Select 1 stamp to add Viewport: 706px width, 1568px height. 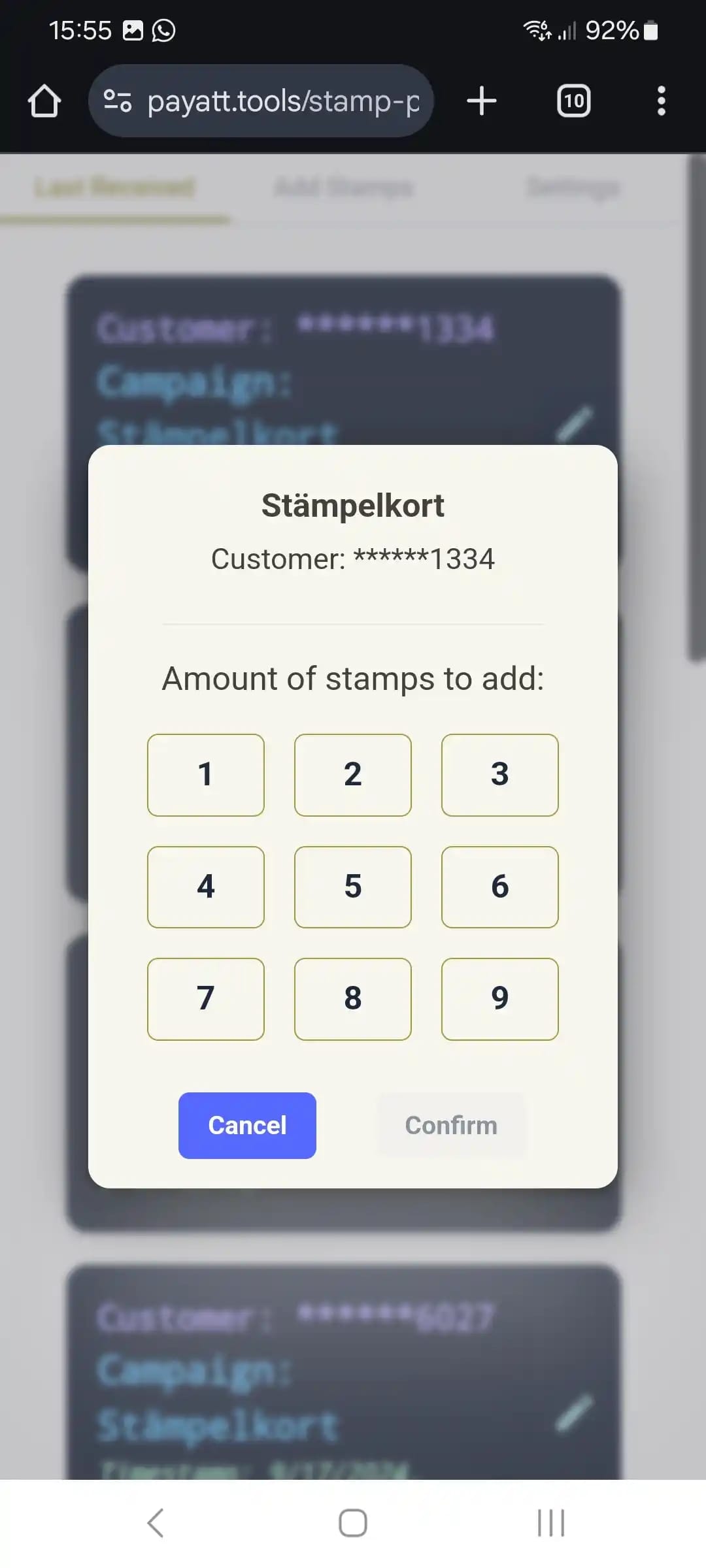(206, 775)
